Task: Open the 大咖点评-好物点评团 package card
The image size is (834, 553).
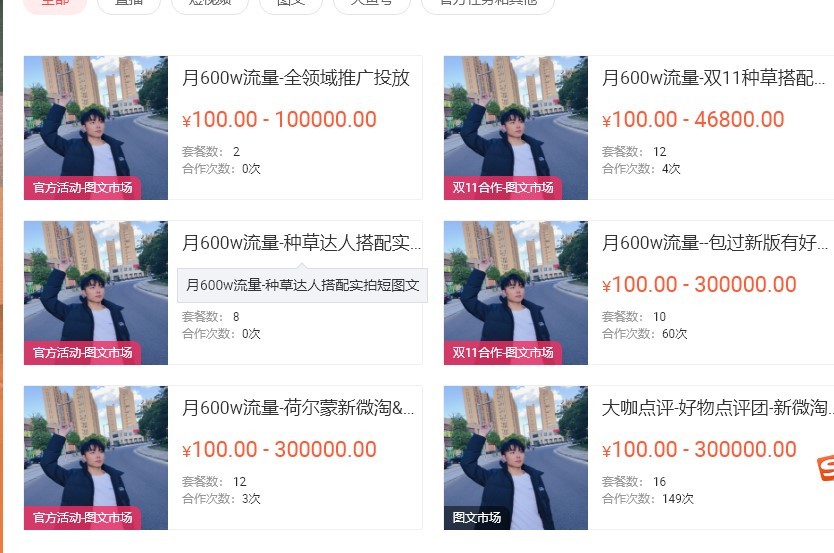Action: coord(716,408)
